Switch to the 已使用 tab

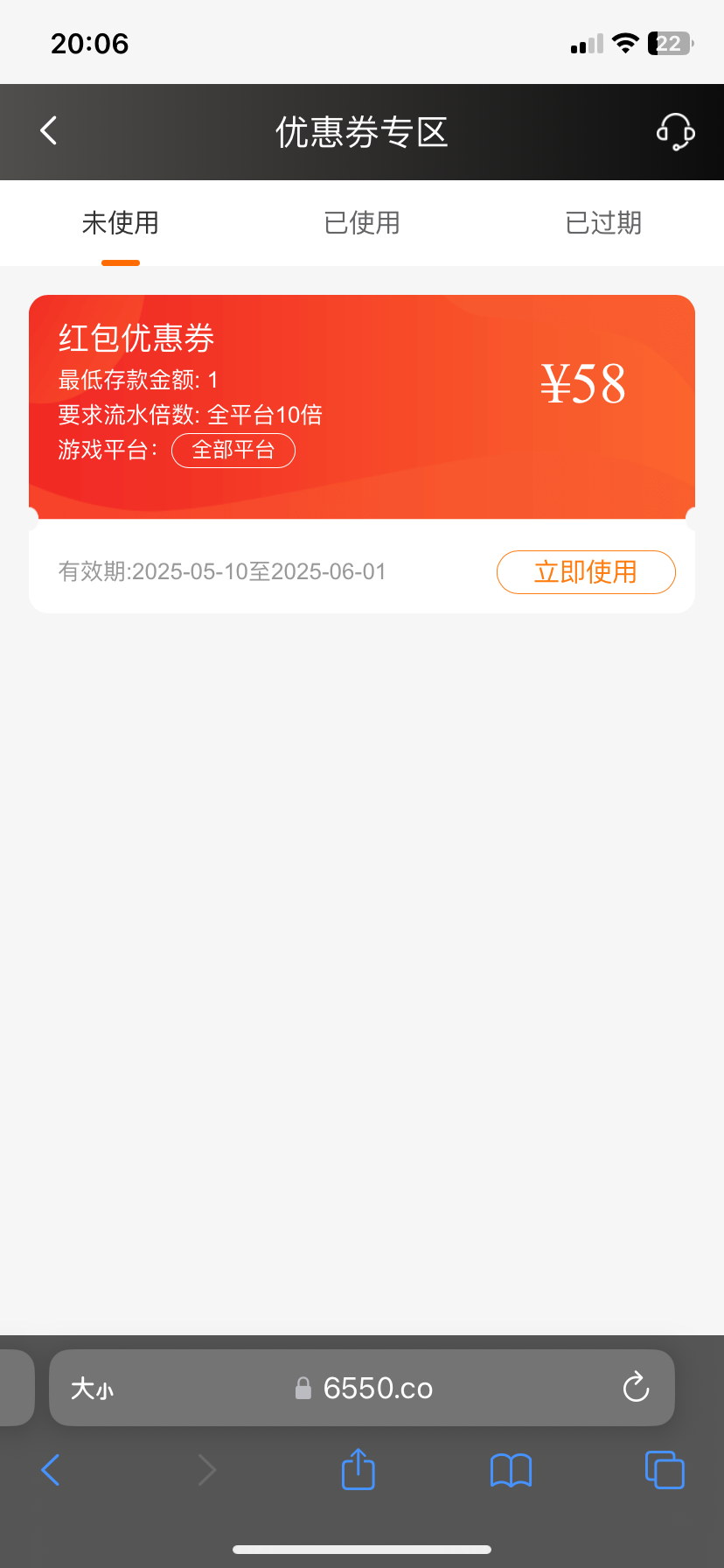[361, 223]
